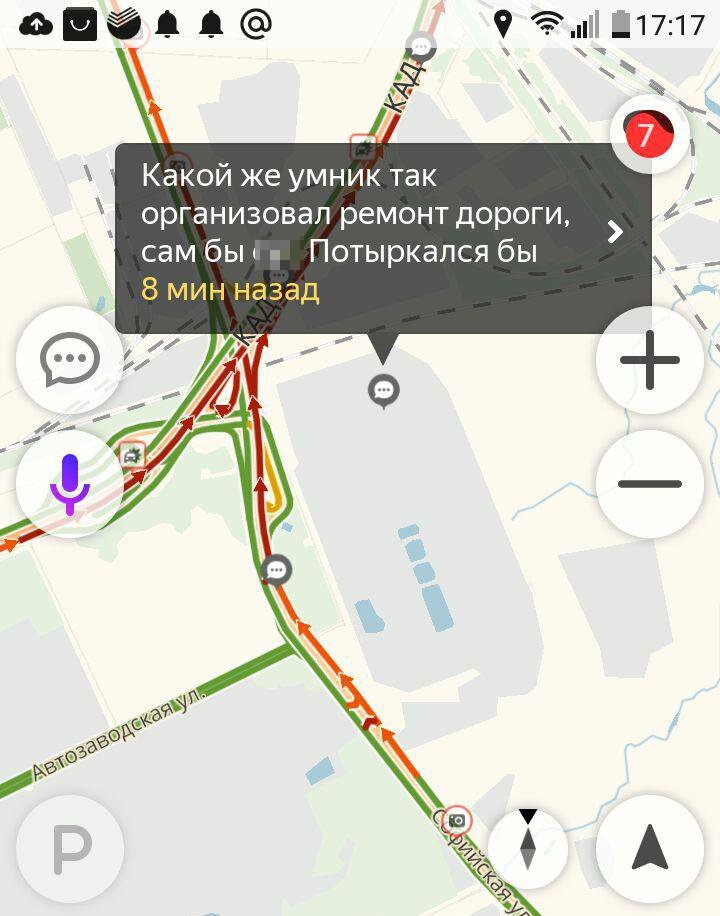
Task: Open comment marker at top on КАД
Action: click(422, 45)
